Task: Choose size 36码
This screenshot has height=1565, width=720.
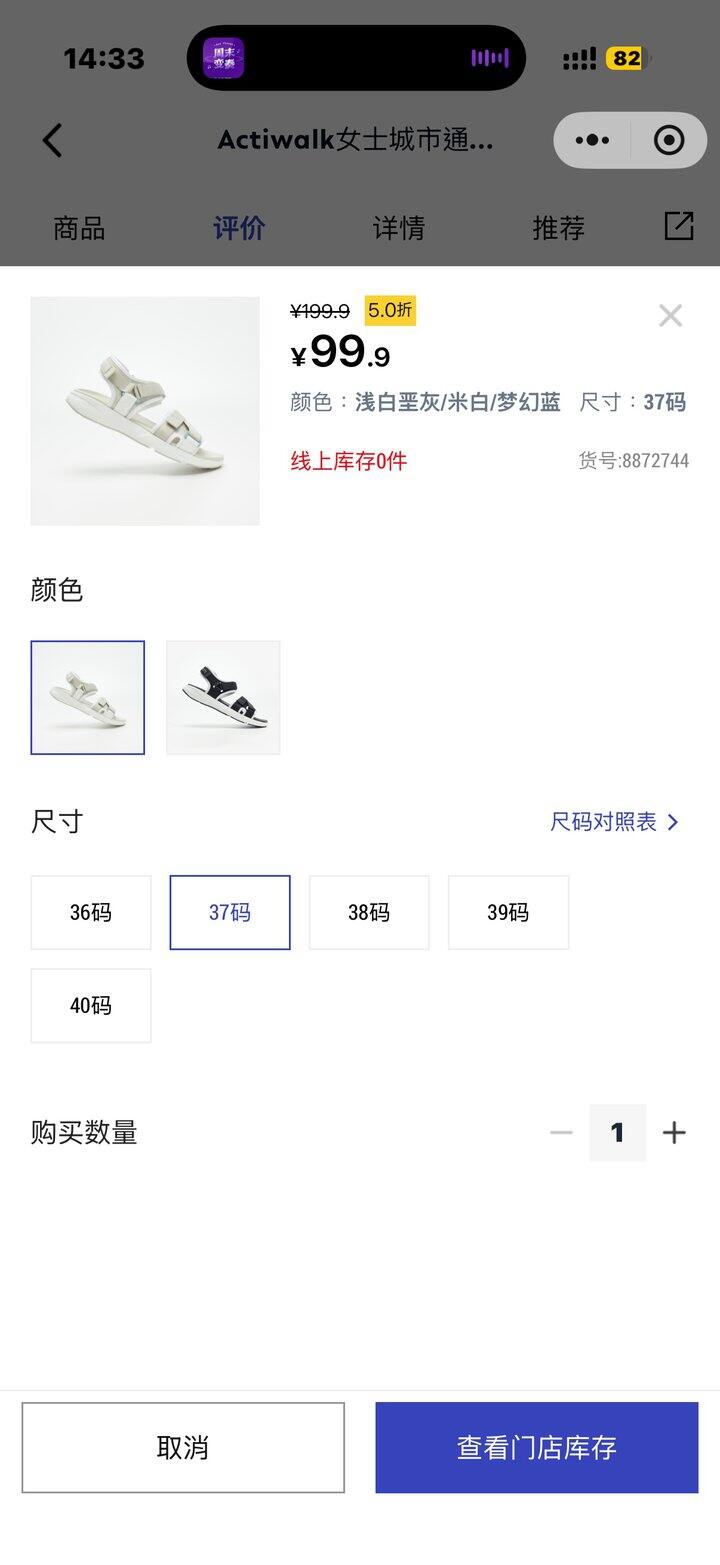Action: (x=91, y=912)
